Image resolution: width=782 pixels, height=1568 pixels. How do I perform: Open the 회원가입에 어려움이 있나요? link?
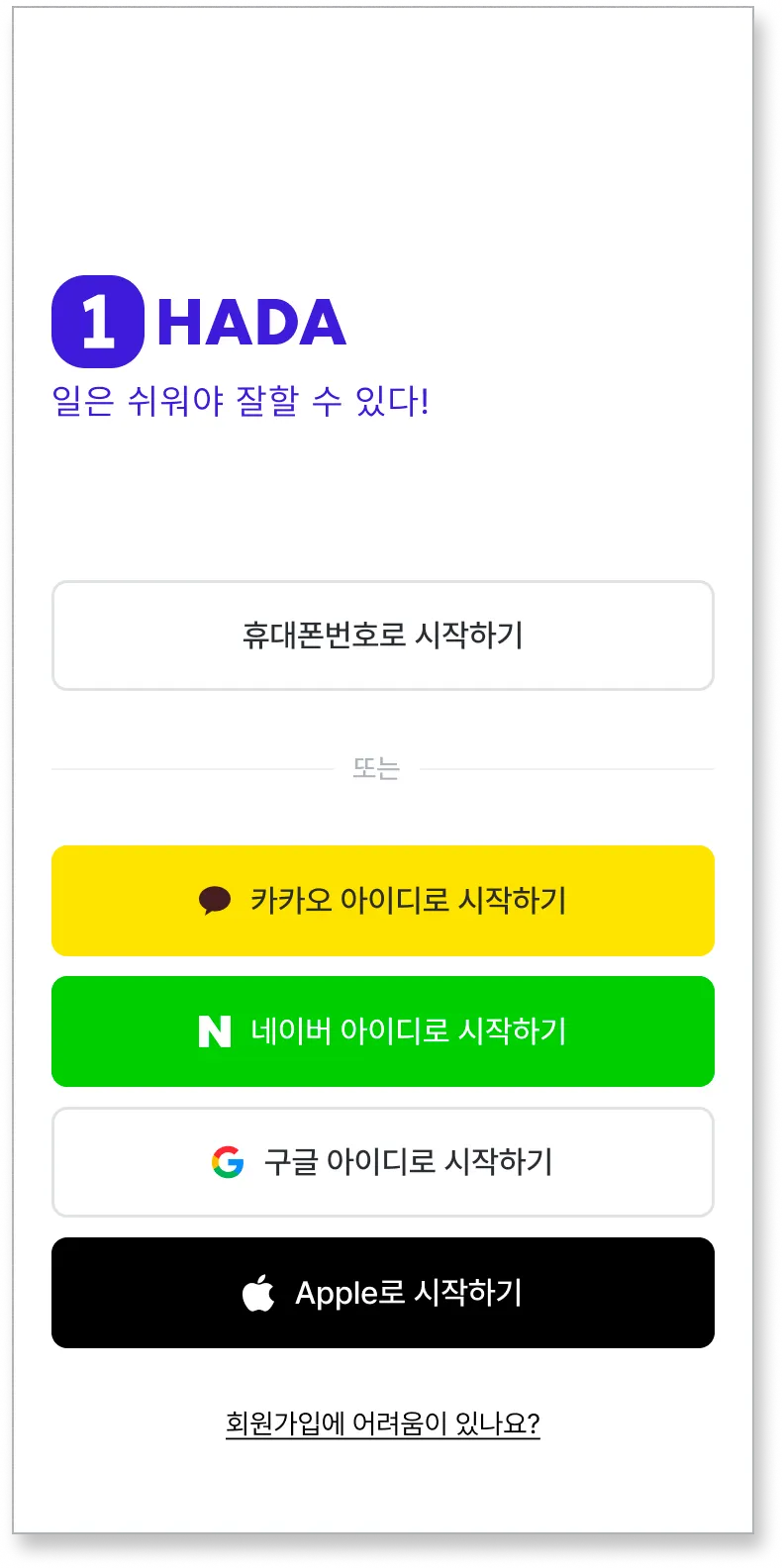(382, 1423)
